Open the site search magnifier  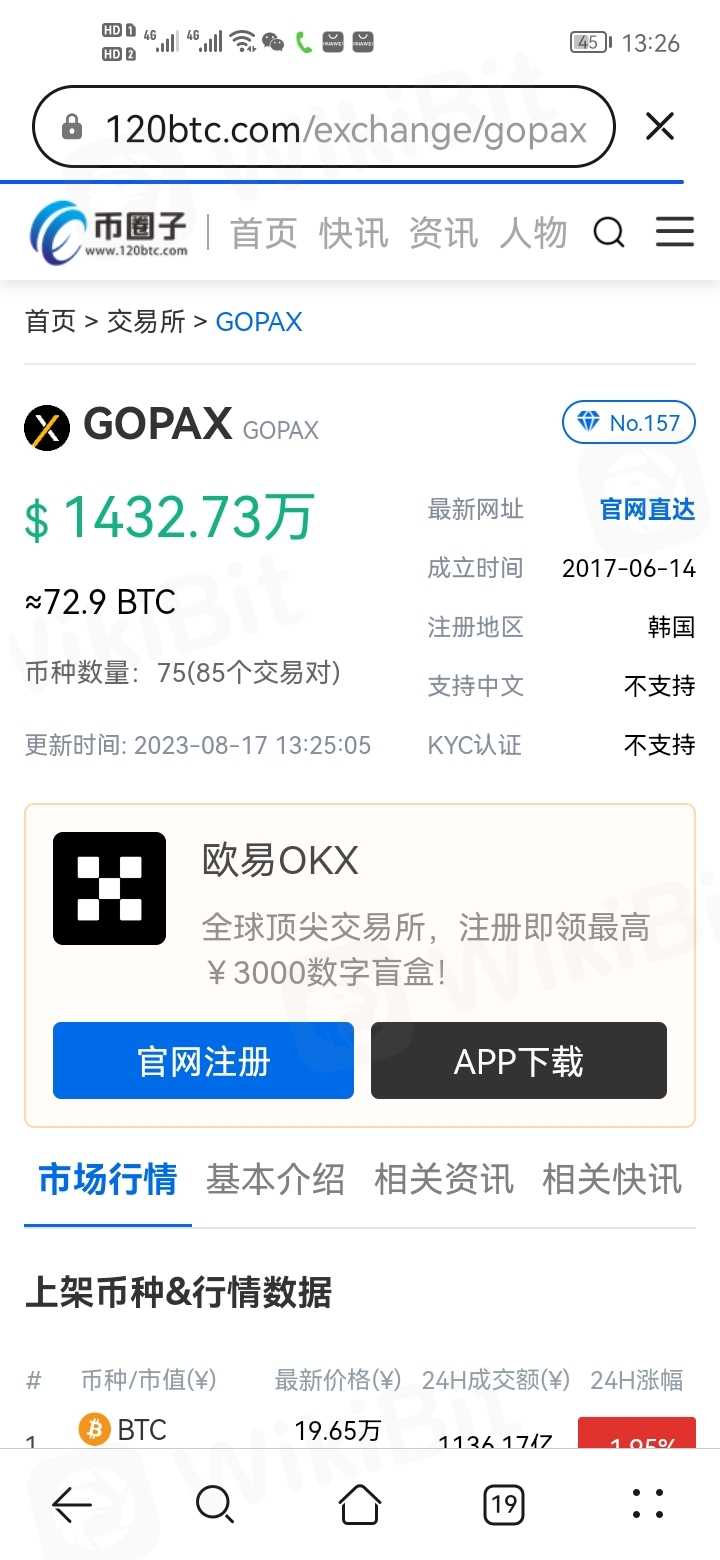tap(609, 233)
